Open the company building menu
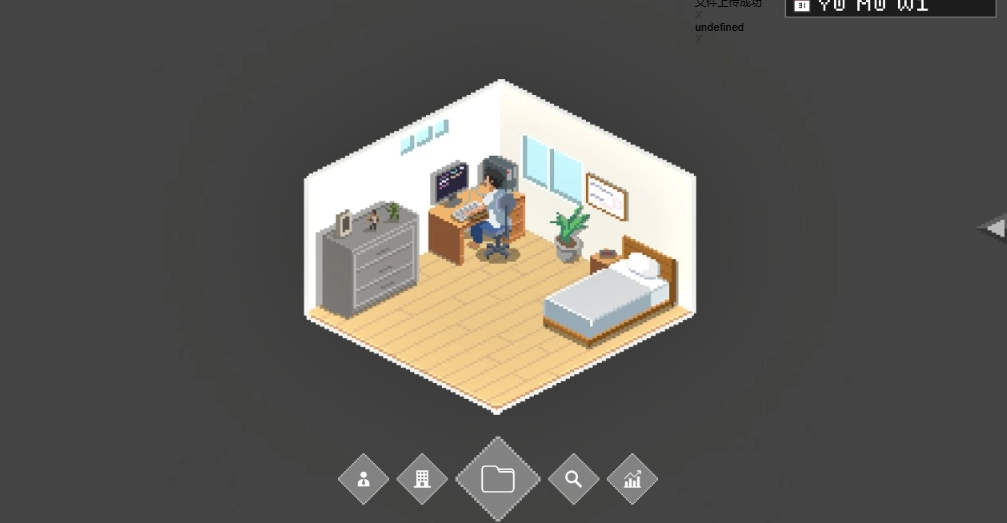The image size is (1007, 523). (x=422, y=479)
